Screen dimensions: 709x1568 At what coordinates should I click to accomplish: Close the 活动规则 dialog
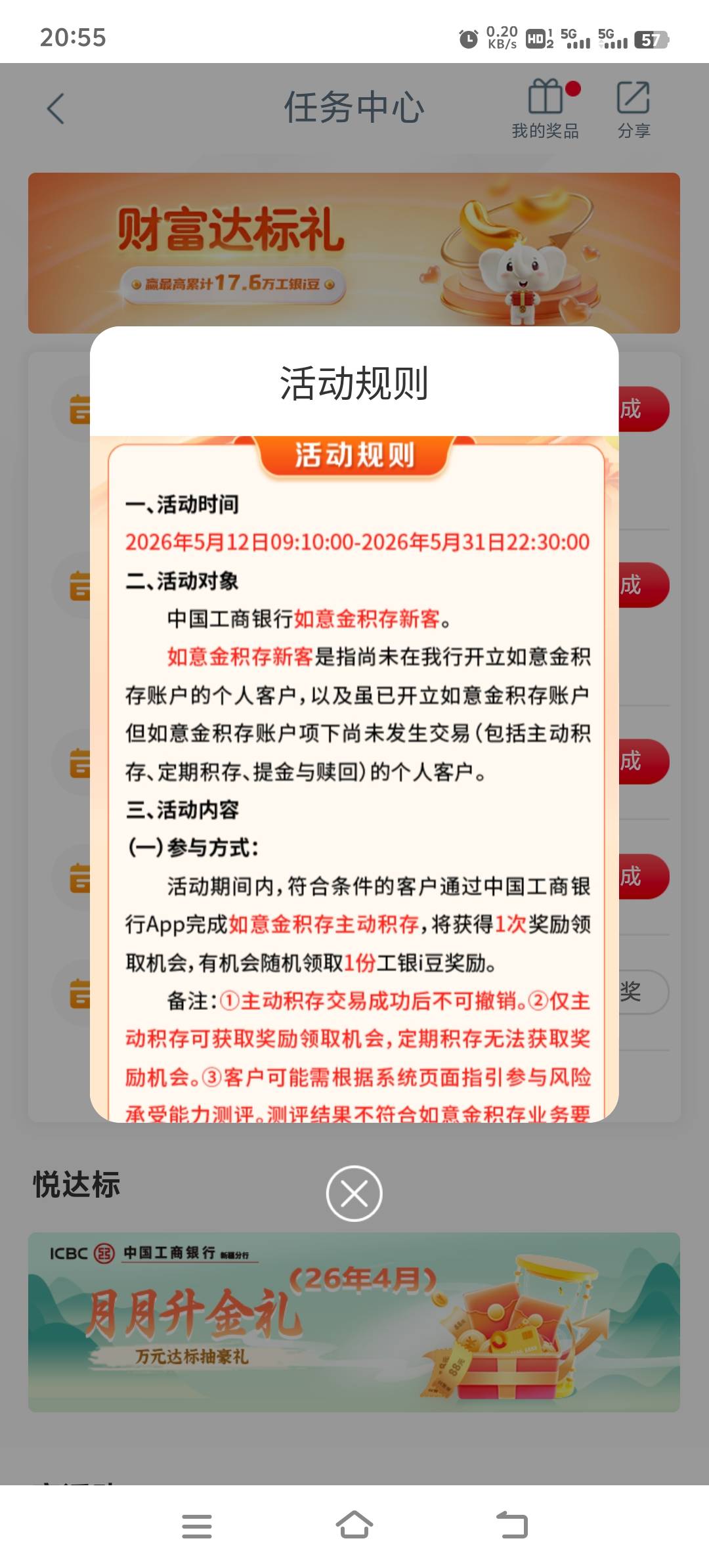click(x=354, y=1193)
